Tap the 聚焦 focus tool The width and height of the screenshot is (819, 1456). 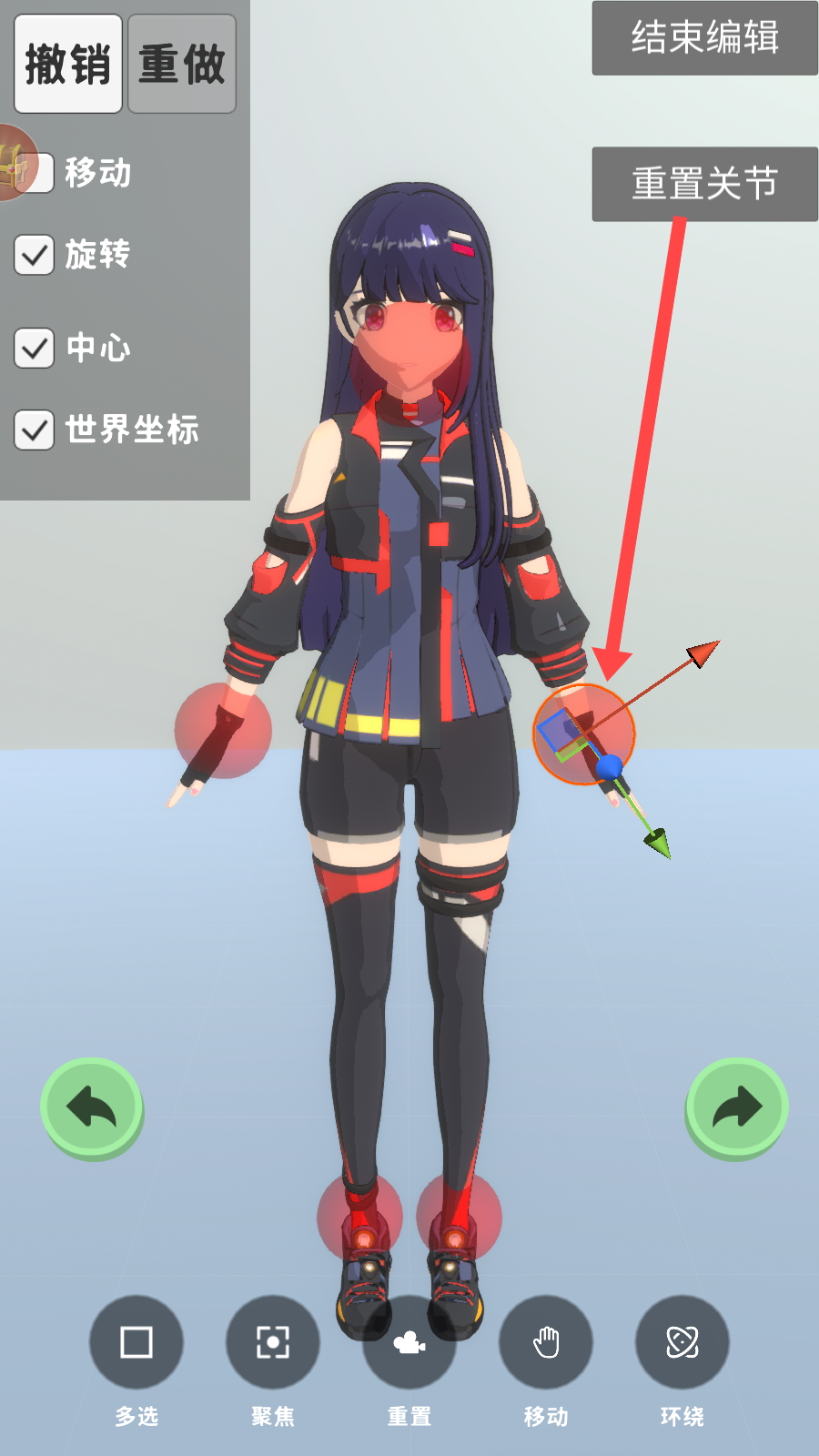click(273, 1342)
